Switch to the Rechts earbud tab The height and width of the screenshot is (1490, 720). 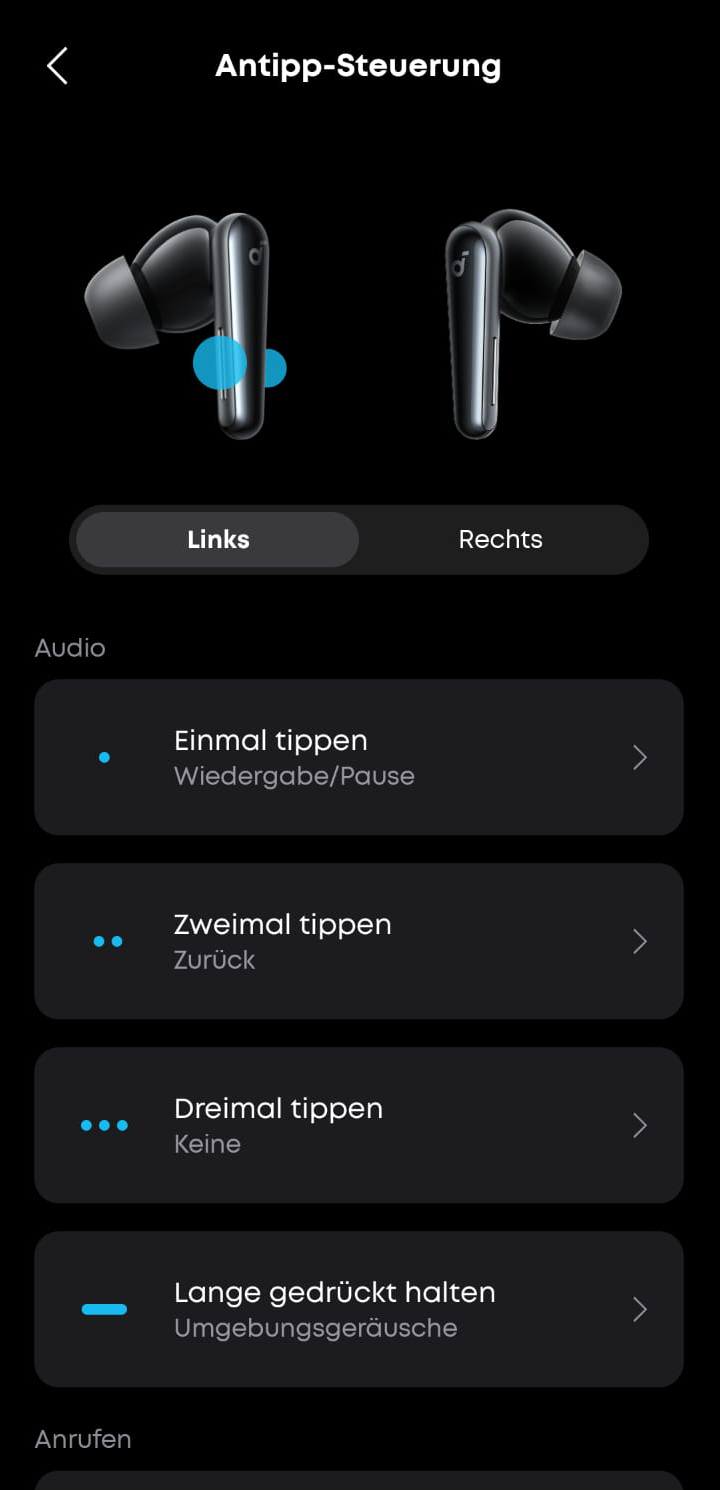pyautogui.click(x=500, y=540)
